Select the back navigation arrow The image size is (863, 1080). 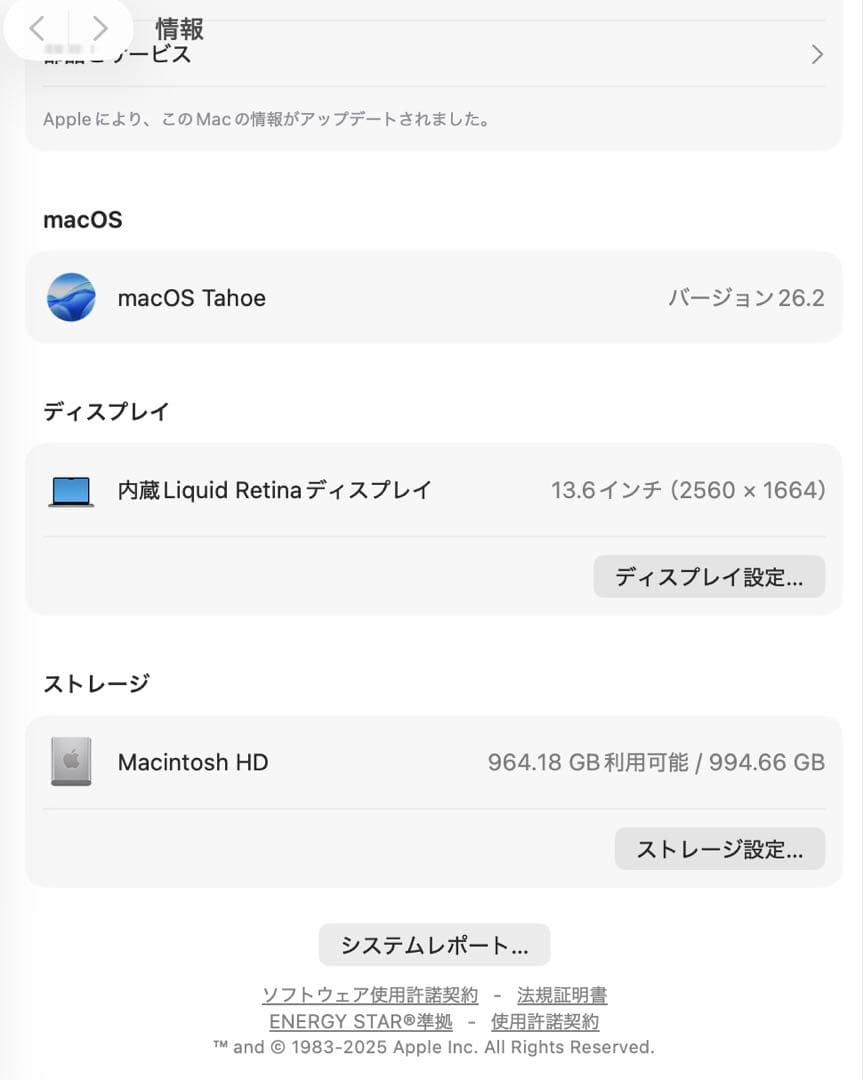[36, 28]
